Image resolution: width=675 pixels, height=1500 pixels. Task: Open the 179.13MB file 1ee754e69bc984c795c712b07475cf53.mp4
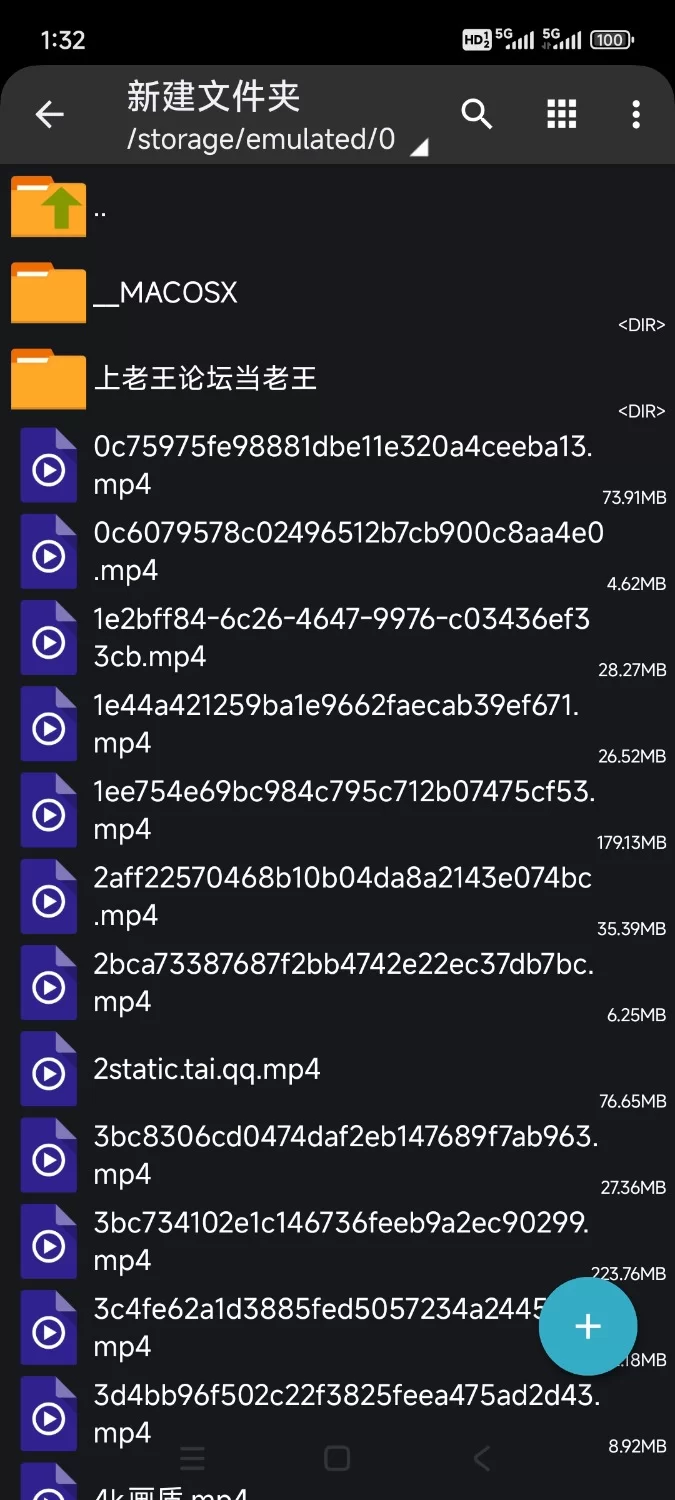point(337,810)
